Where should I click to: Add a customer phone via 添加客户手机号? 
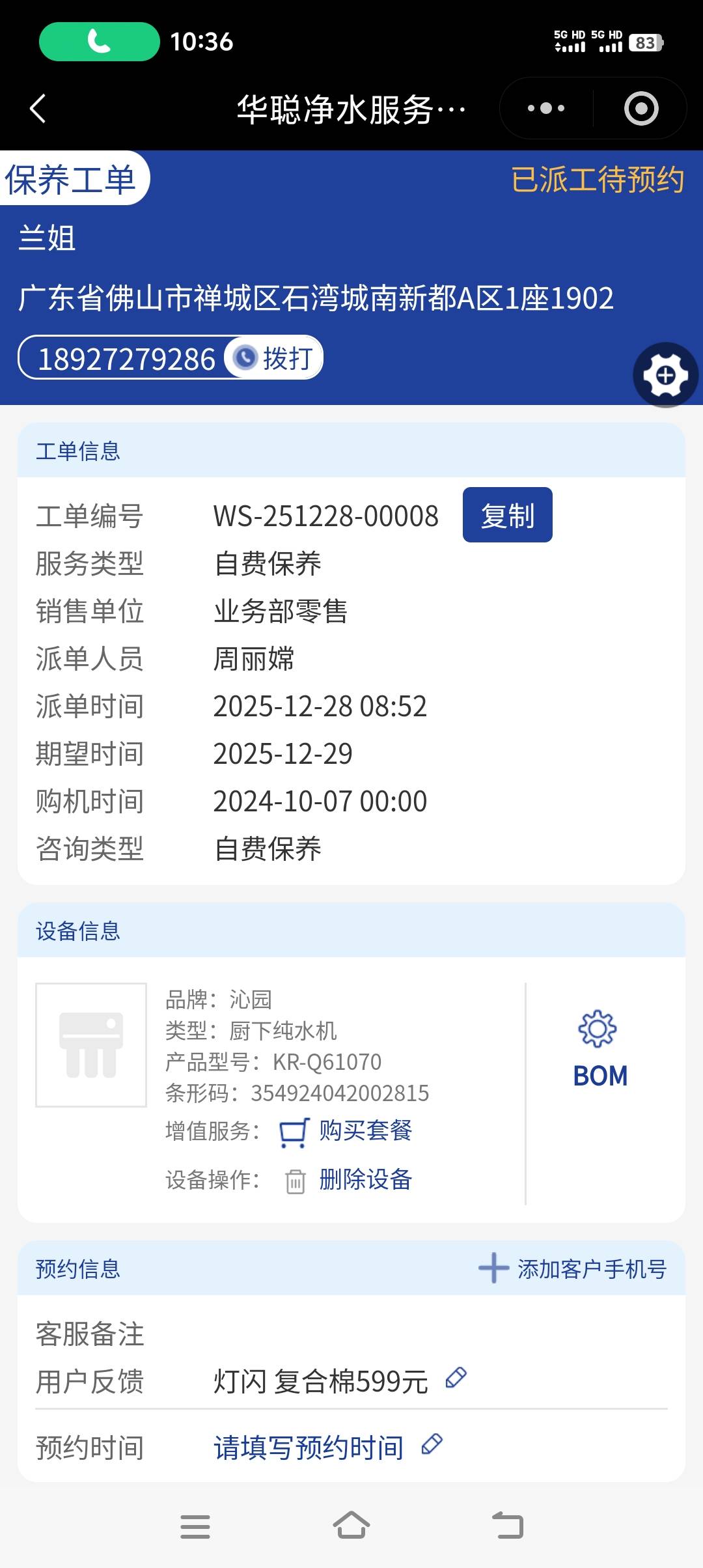pyautogui.click(x=573, y=1268)
